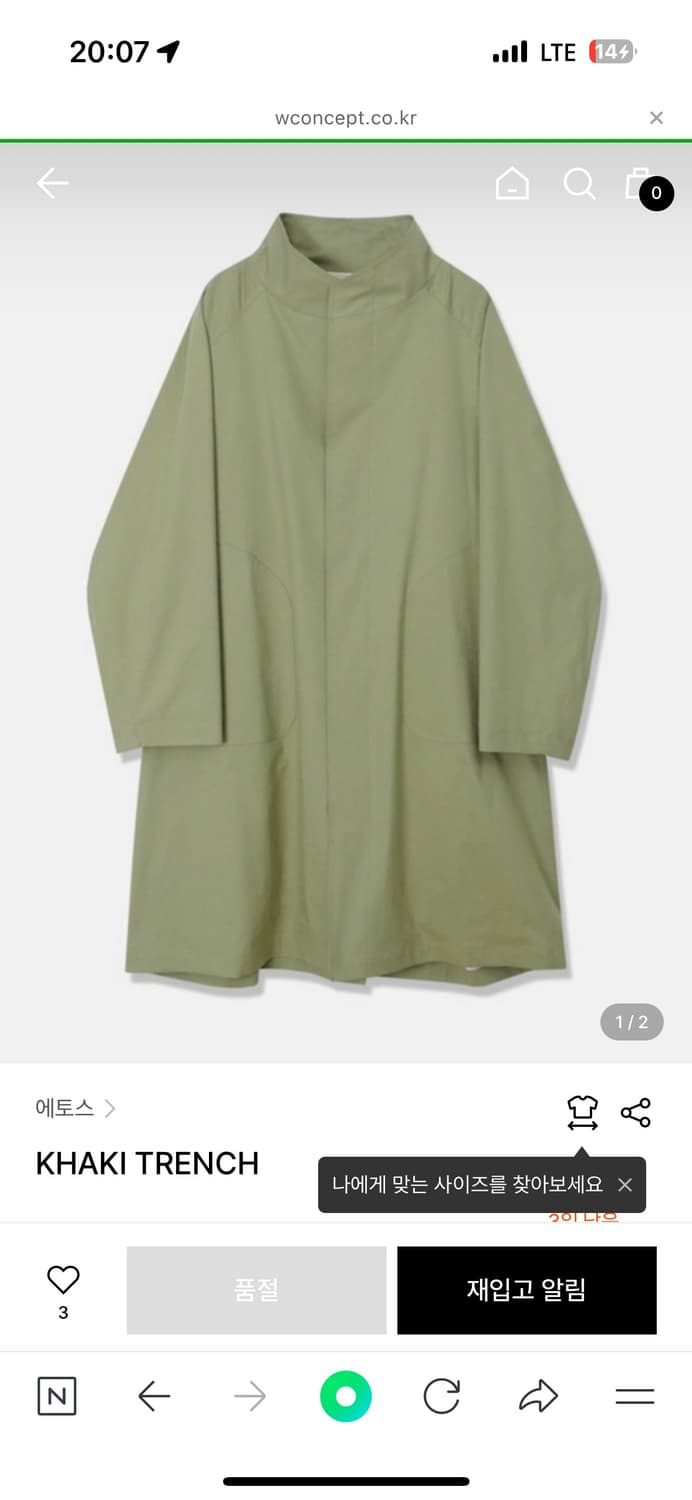
Task: Reload the current page
Action: coord(441,1396)
